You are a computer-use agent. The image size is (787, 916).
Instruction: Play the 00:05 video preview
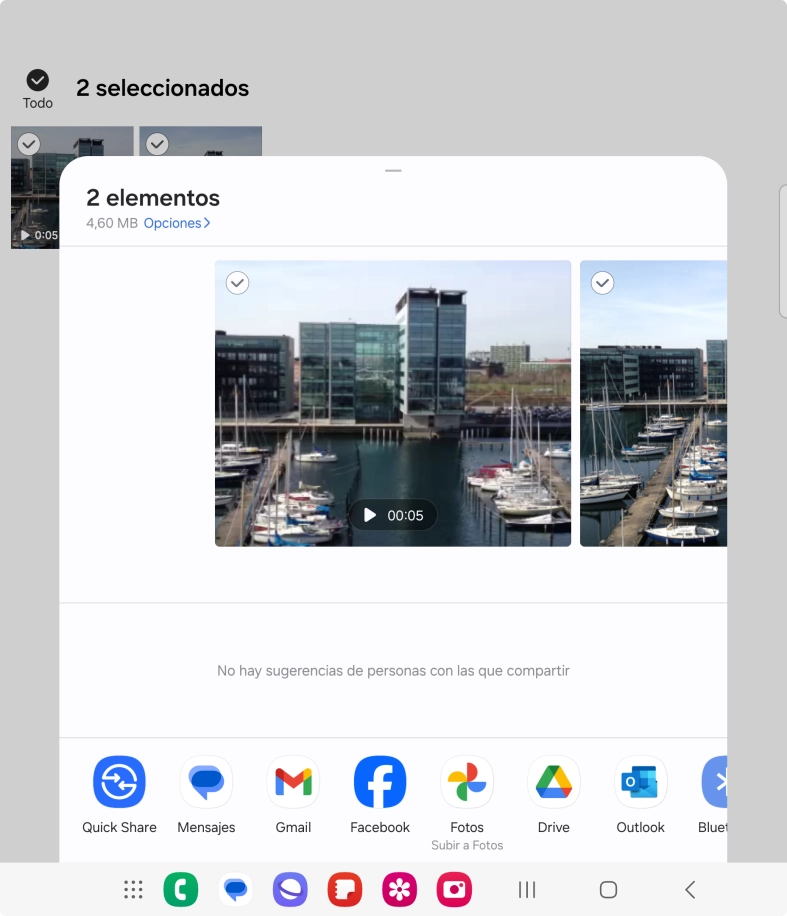tap(392, 515)
